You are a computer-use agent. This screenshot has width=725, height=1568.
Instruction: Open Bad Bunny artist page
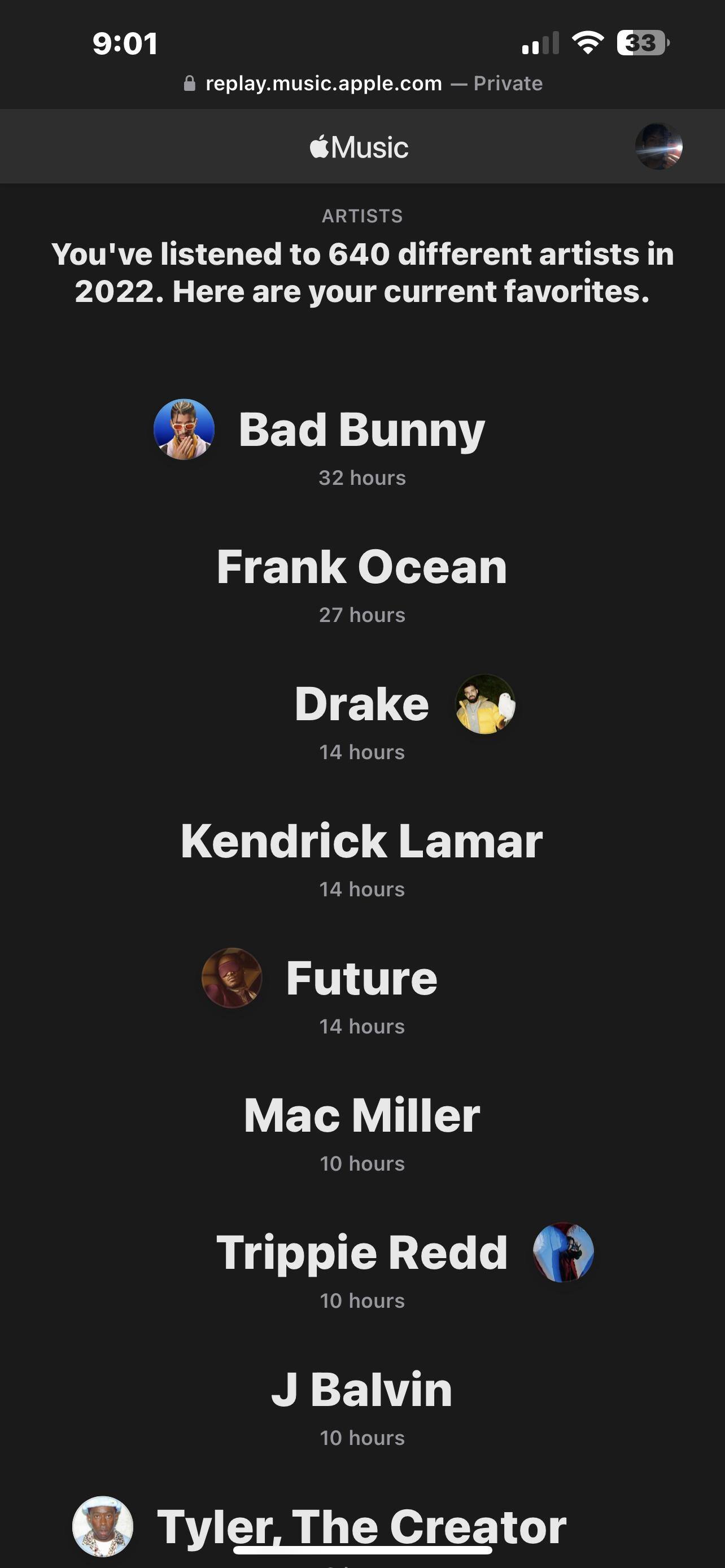(361, 430)
